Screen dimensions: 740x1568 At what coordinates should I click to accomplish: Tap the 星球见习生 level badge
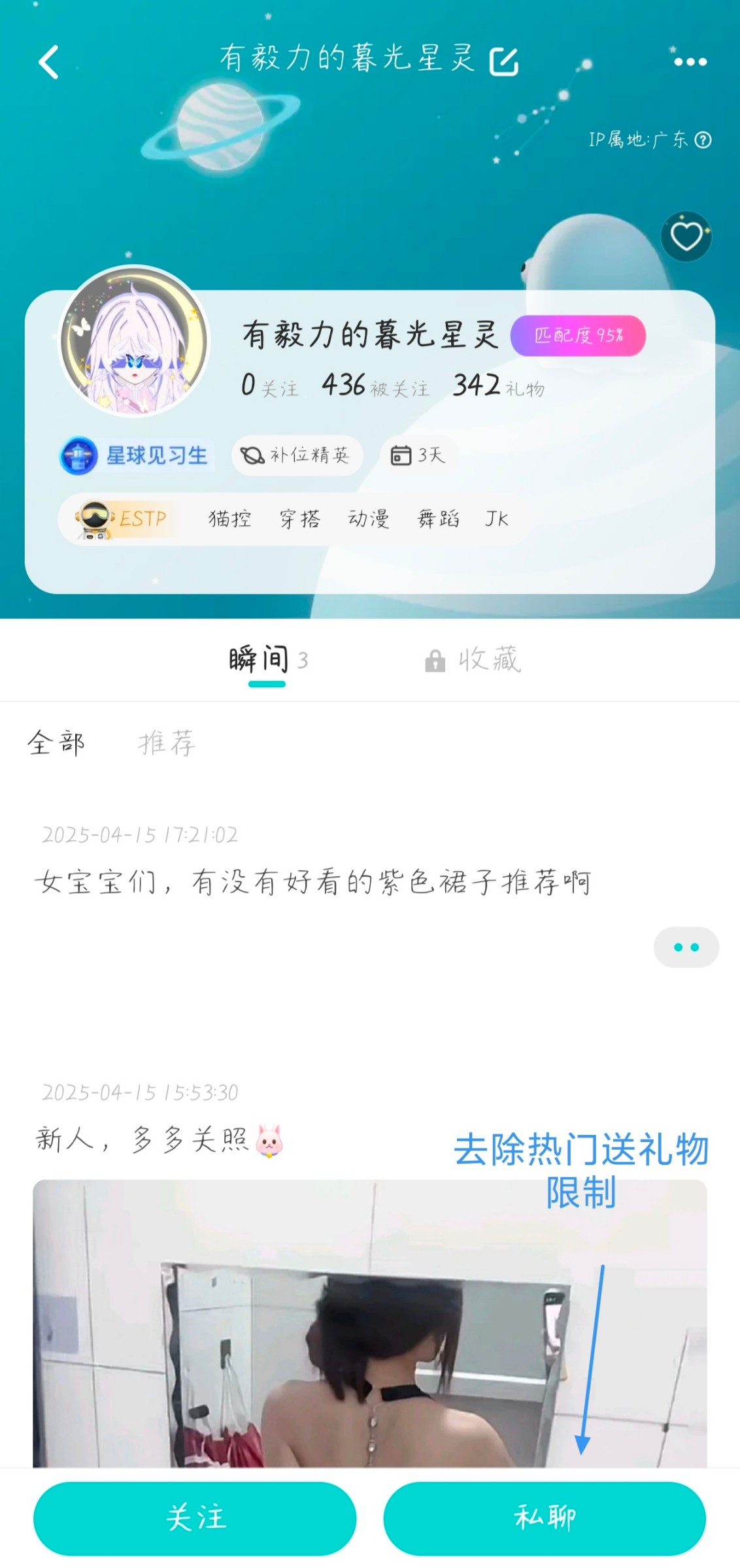click(x=136, y=455)
